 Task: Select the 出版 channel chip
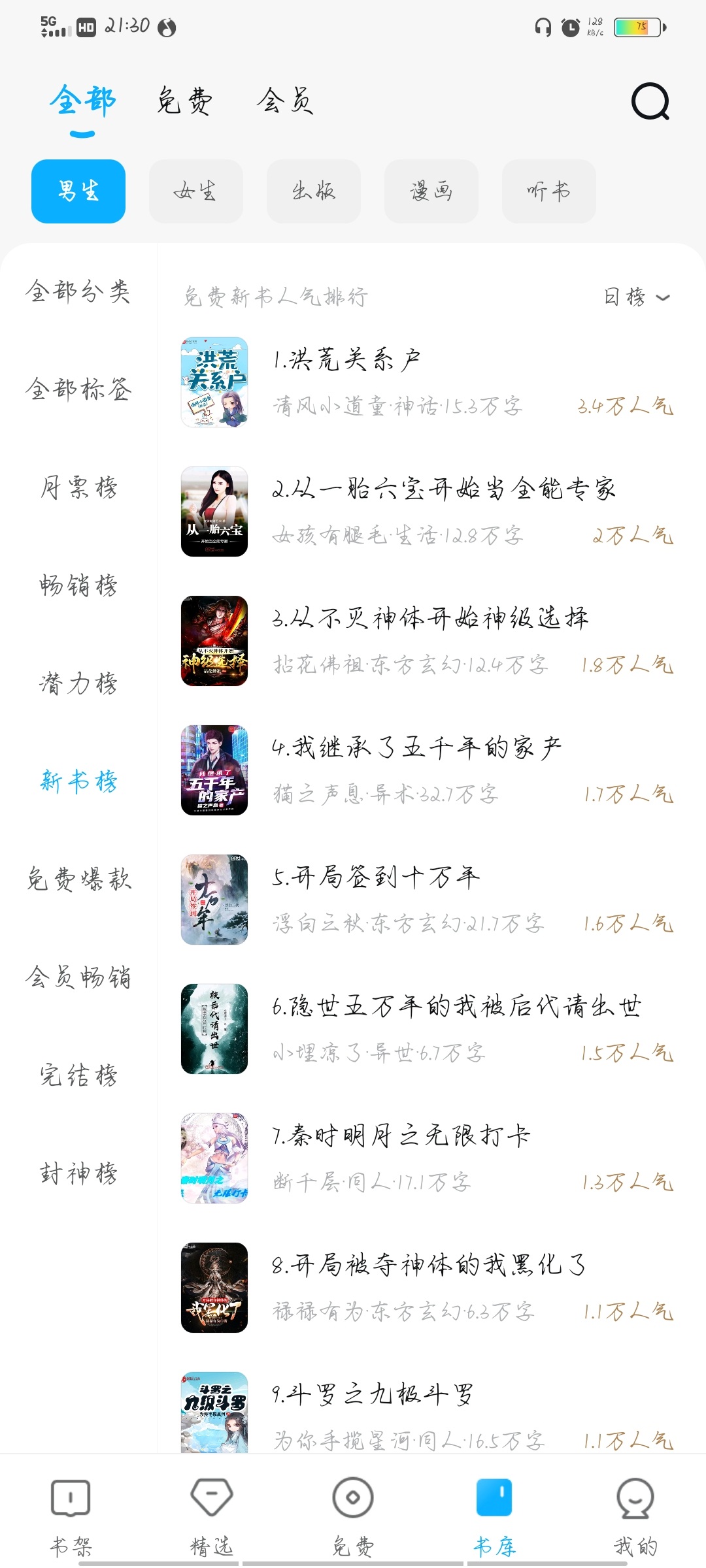[313, 191]
